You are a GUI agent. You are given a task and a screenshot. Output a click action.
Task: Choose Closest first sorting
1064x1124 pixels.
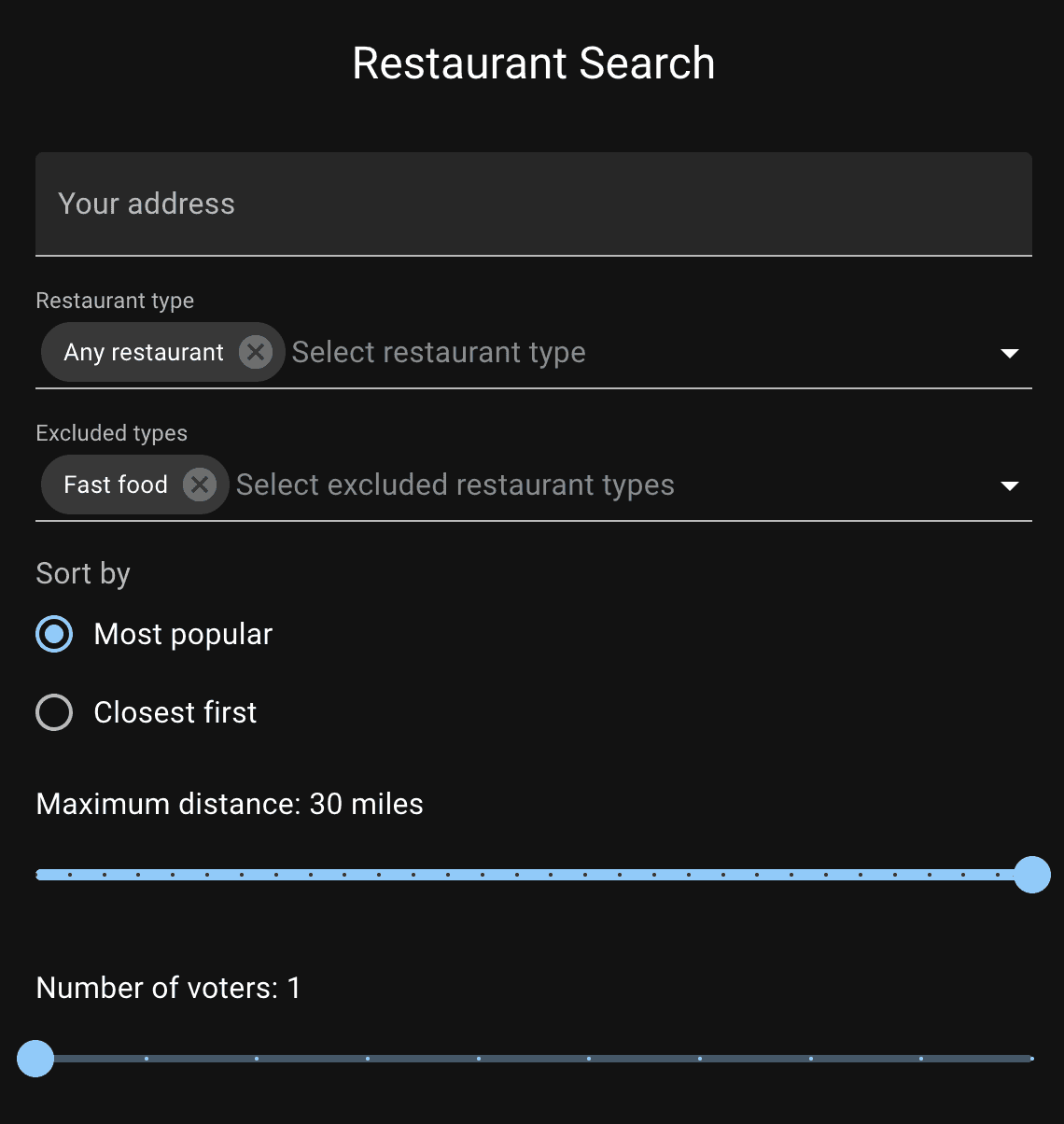(x=53, y=712)
